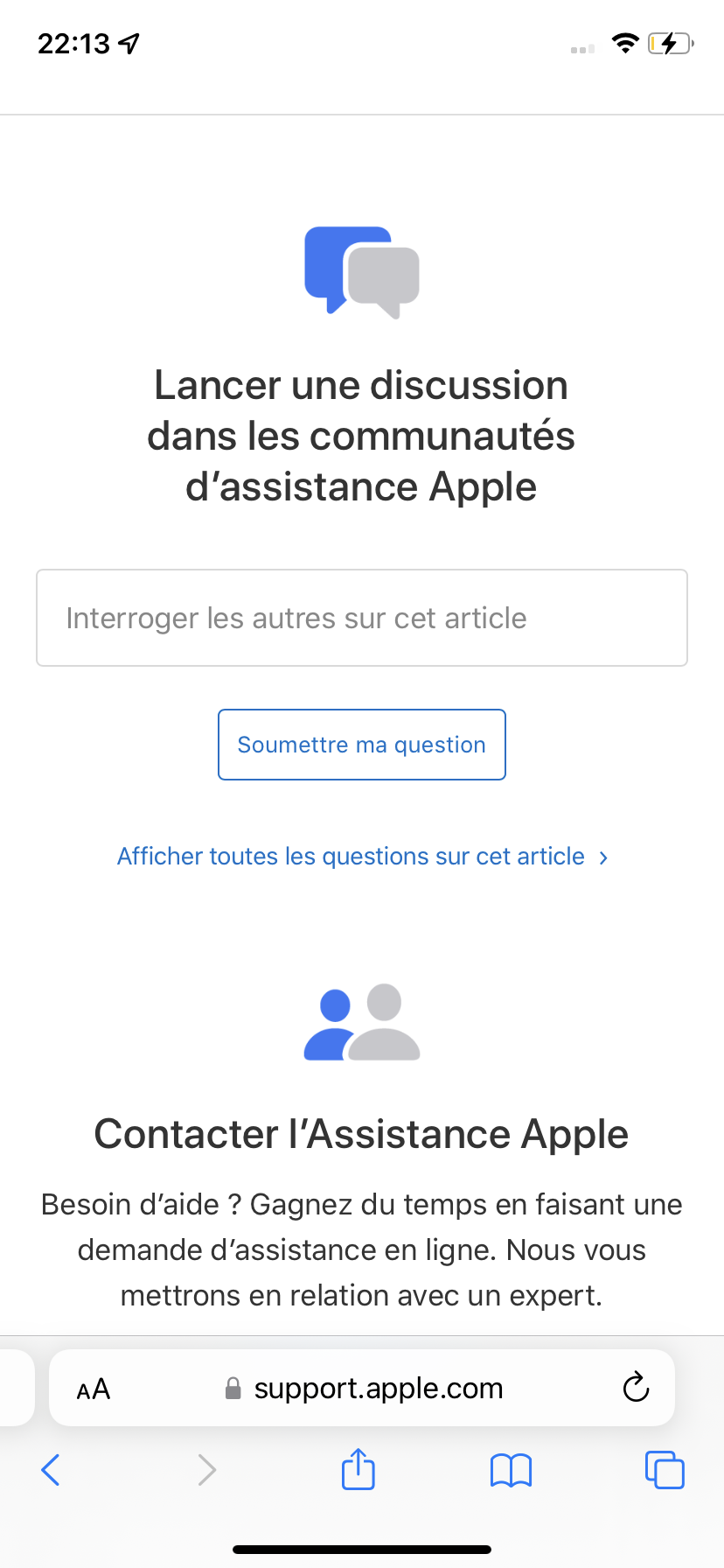Screen dimensions: 724x1568
Task: Tap the support.apple.com address bar
Action: point(378,1389)
